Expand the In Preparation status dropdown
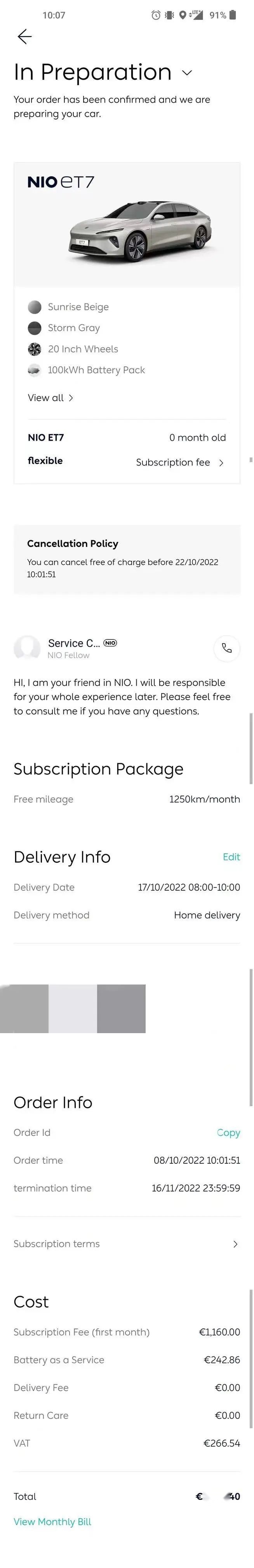Screen dimensions: 254x1568 (187, 73)
